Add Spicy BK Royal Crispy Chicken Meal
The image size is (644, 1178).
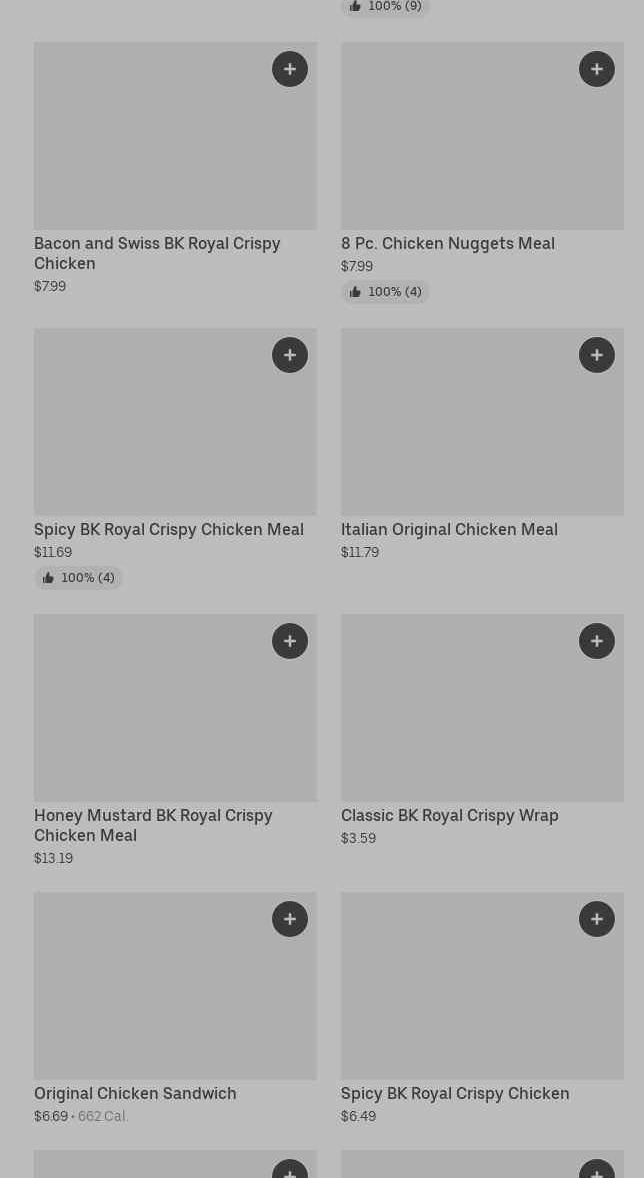pyautogui.click(x=290, y=355)
